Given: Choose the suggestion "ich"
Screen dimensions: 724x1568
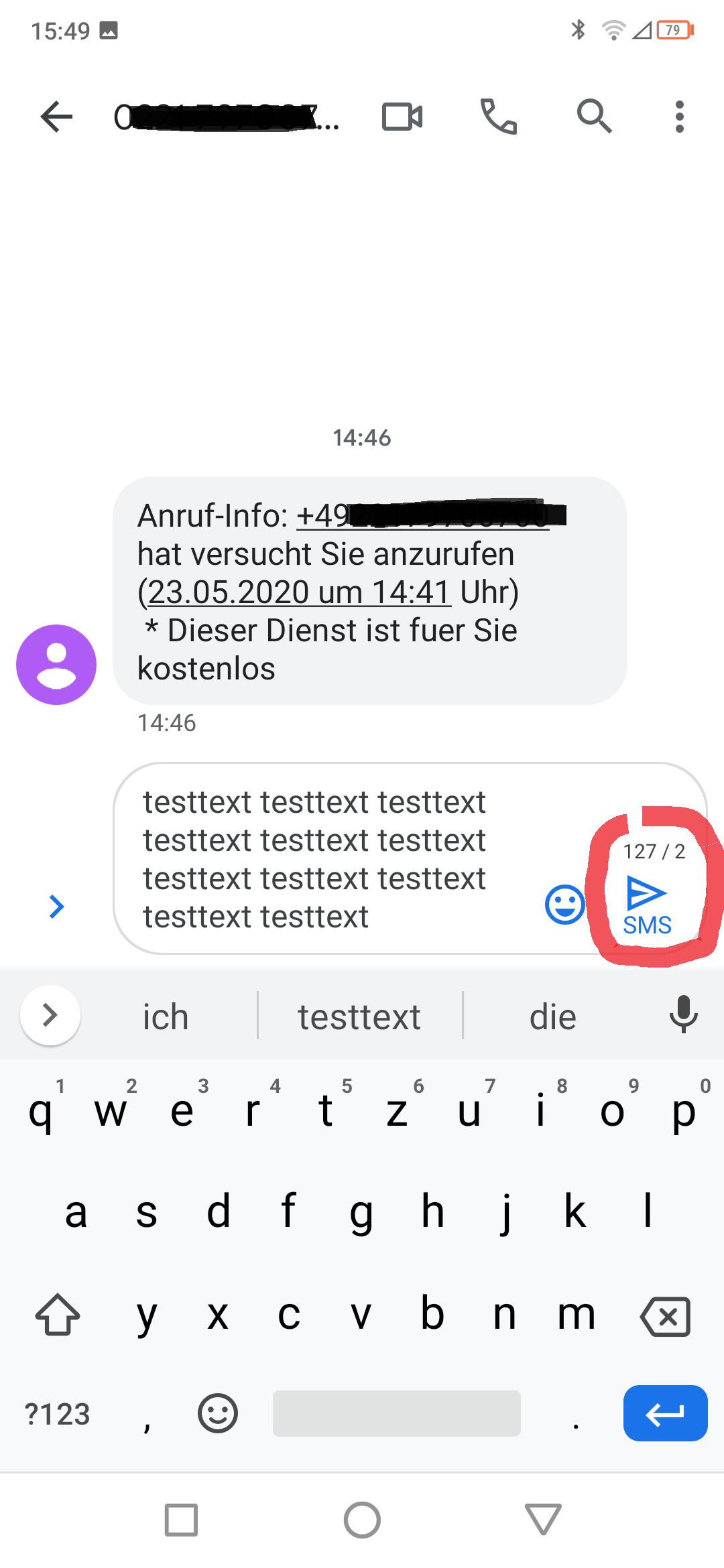Looking at the screenshot, I should [x=166, y=1017].
